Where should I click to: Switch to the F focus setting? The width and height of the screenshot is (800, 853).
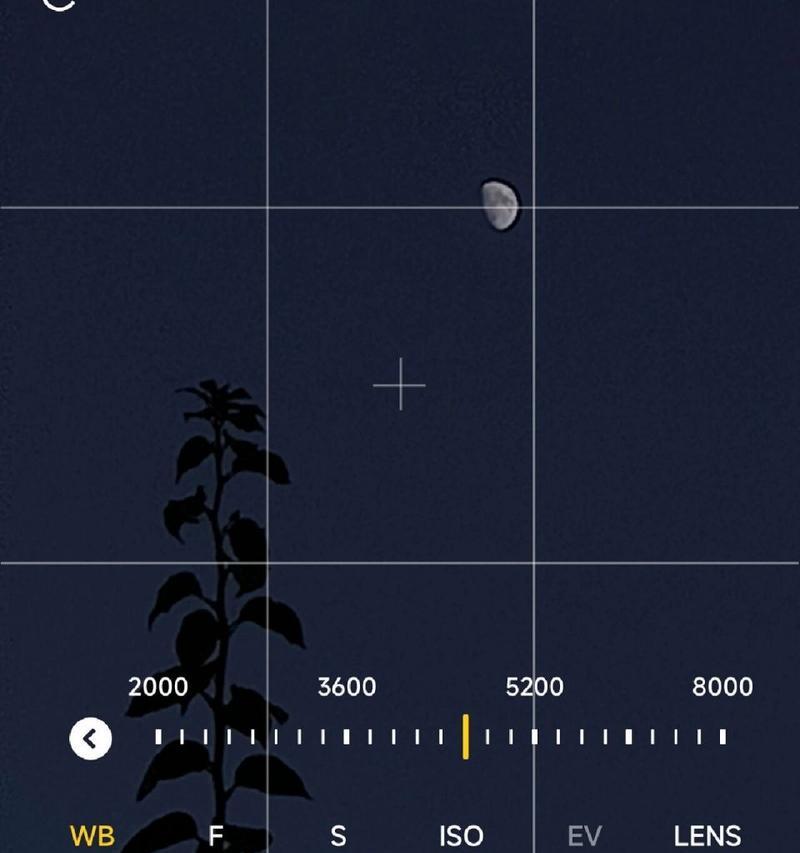tap(216, 835)
